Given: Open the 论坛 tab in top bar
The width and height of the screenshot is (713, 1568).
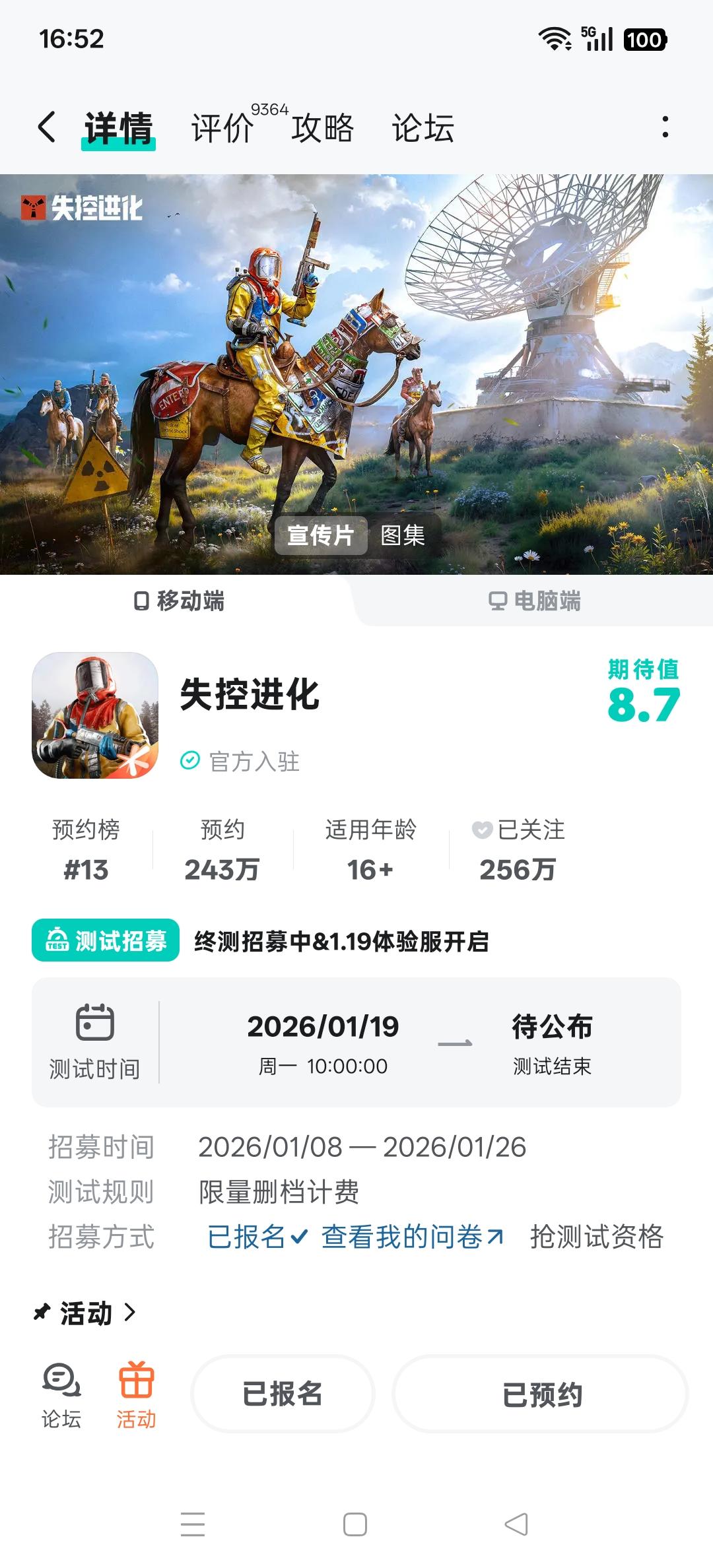Looking at the screenshot, I should (423, 127).
